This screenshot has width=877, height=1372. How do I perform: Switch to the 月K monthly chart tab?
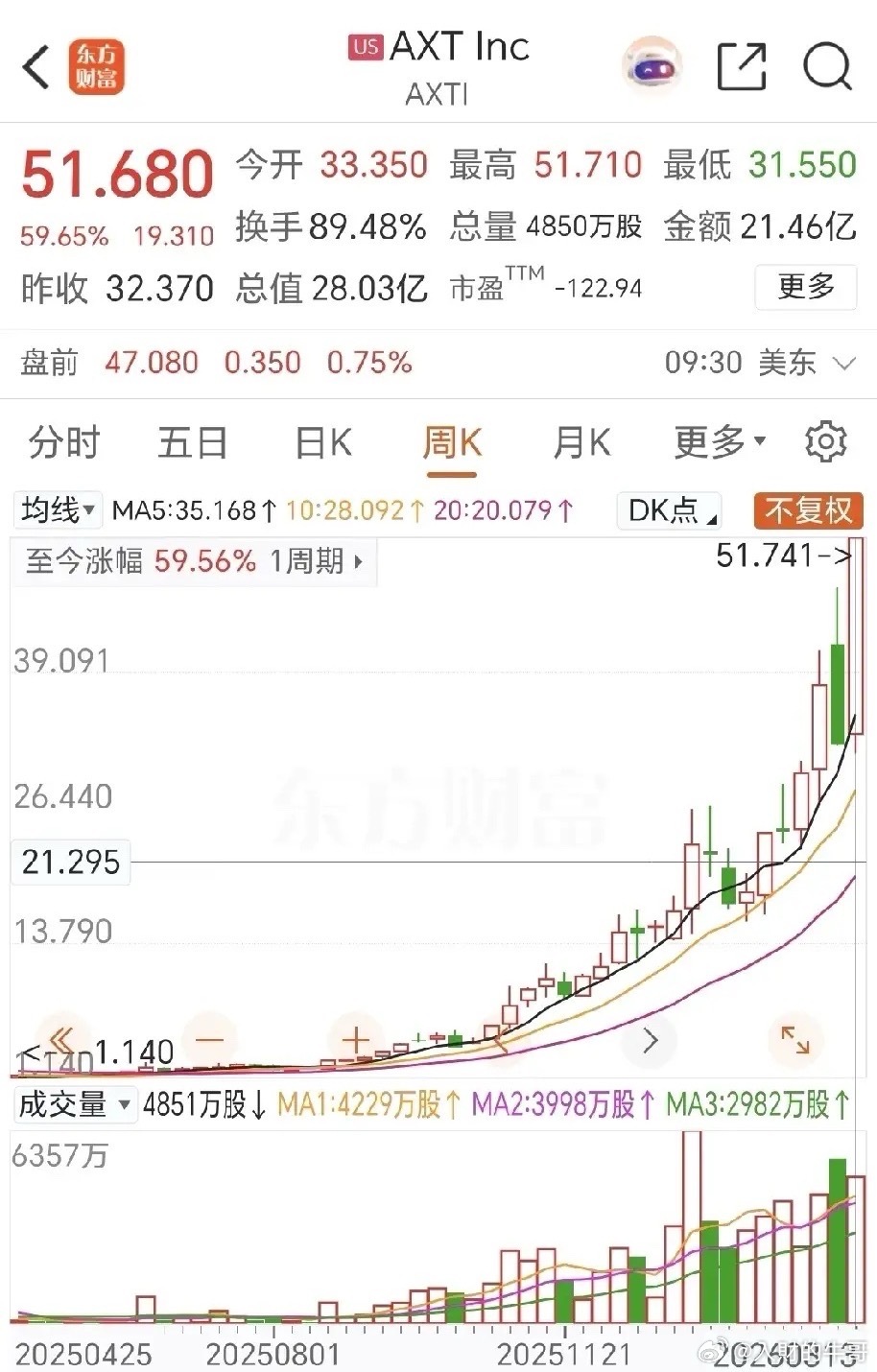pos(580,442)
